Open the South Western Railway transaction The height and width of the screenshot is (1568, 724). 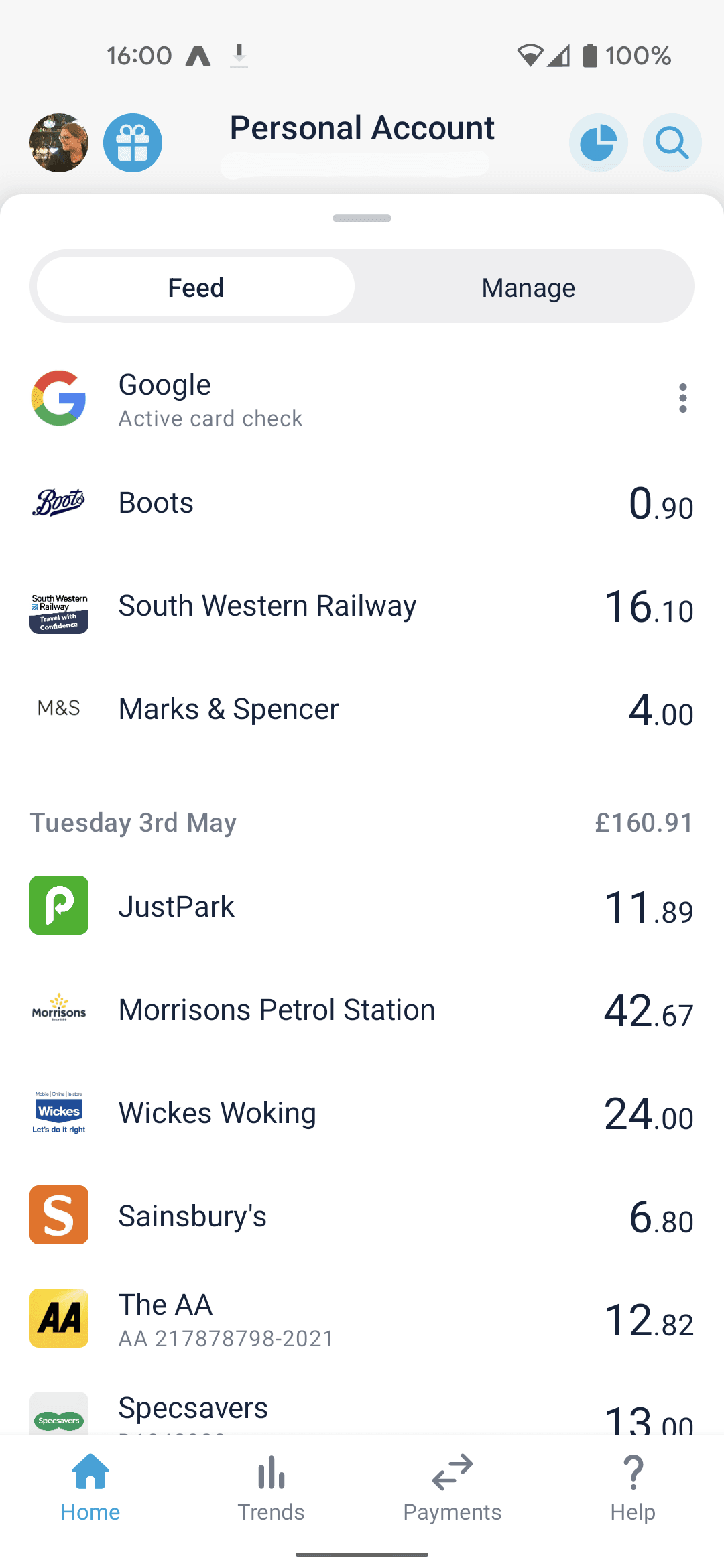[362, 606]
